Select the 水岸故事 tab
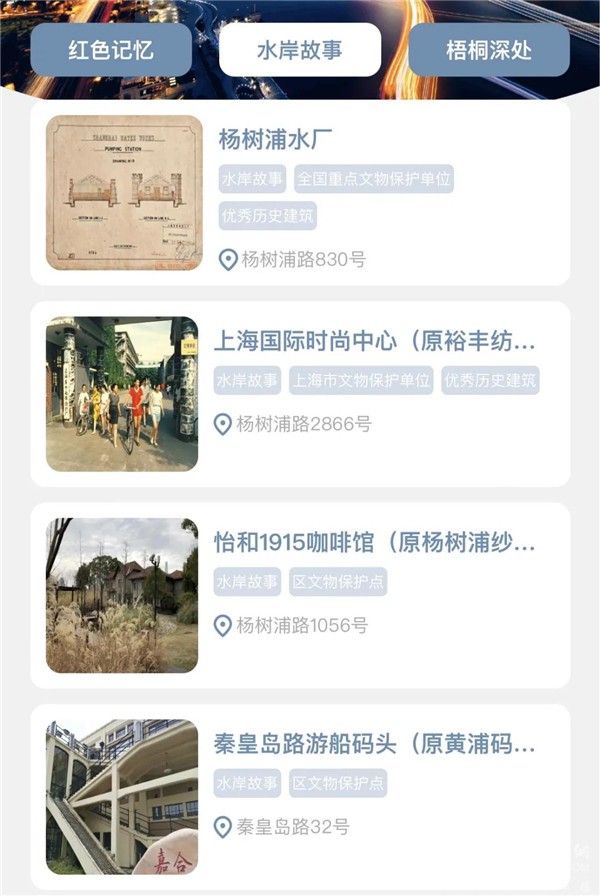 tap(300, 50)
